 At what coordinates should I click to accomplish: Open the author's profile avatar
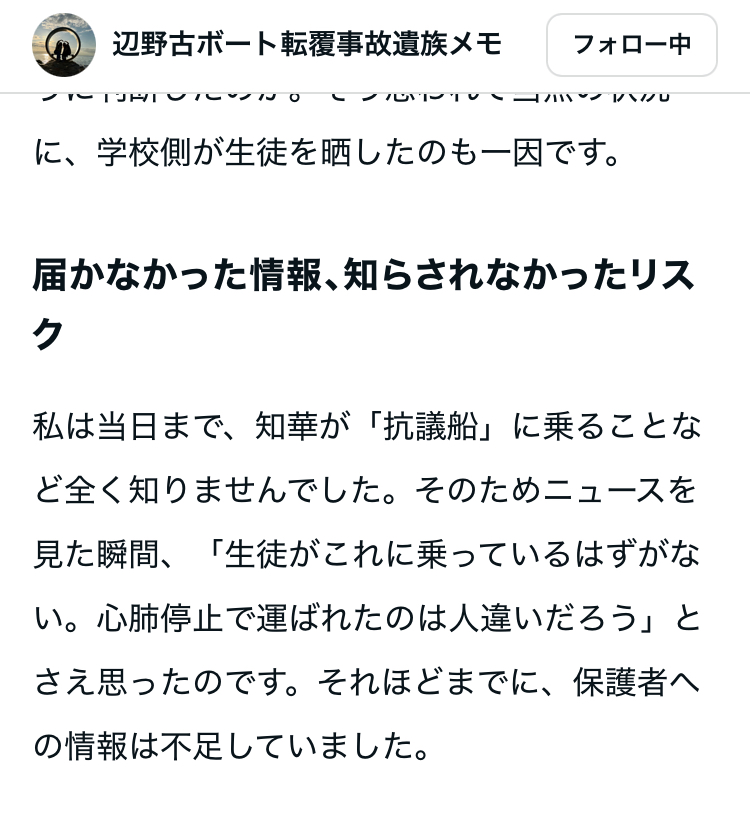click(65, 45)
